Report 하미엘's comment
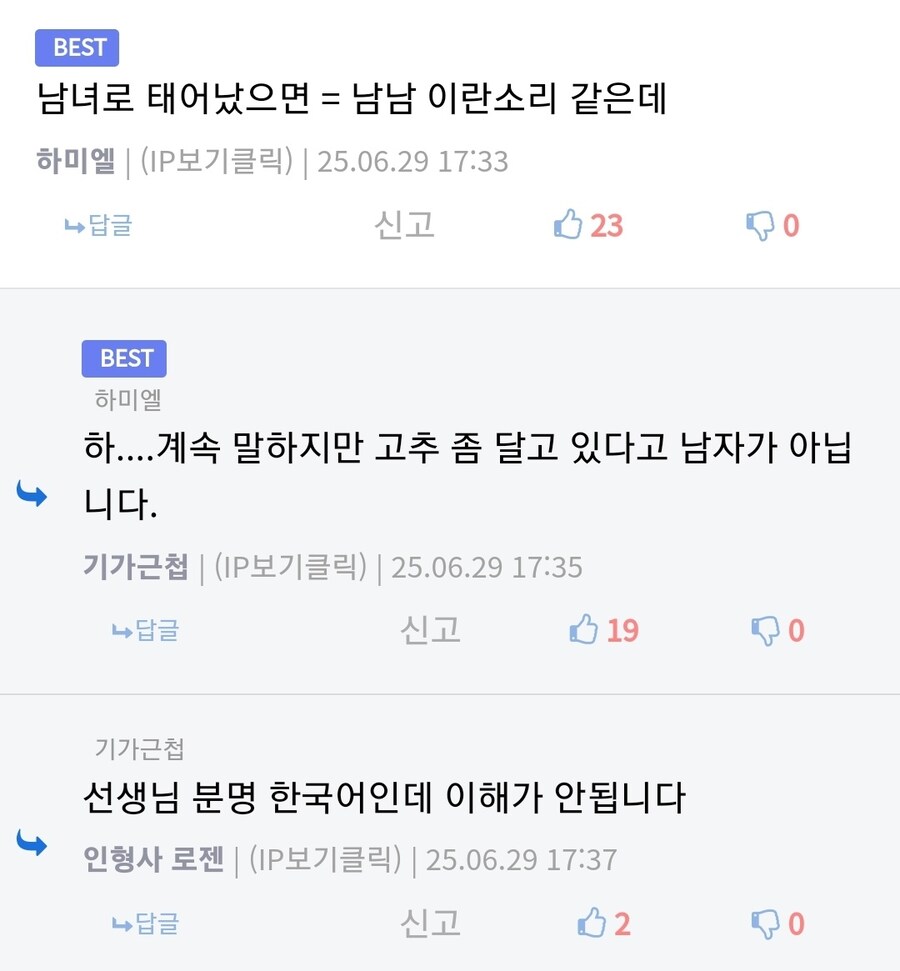900x971 pixels. point(404,226)
